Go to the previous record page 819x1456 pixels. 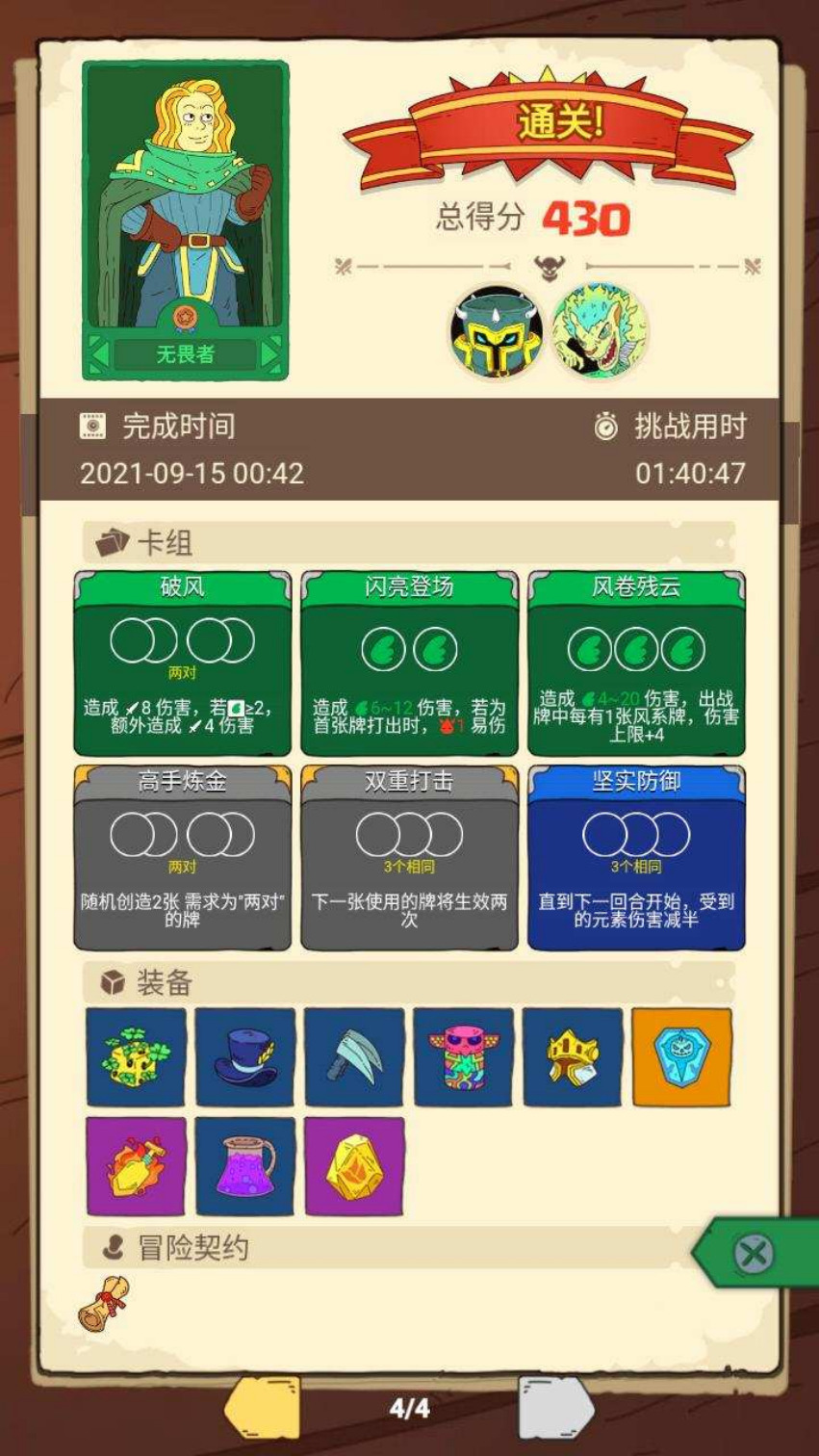(262, 1409)
